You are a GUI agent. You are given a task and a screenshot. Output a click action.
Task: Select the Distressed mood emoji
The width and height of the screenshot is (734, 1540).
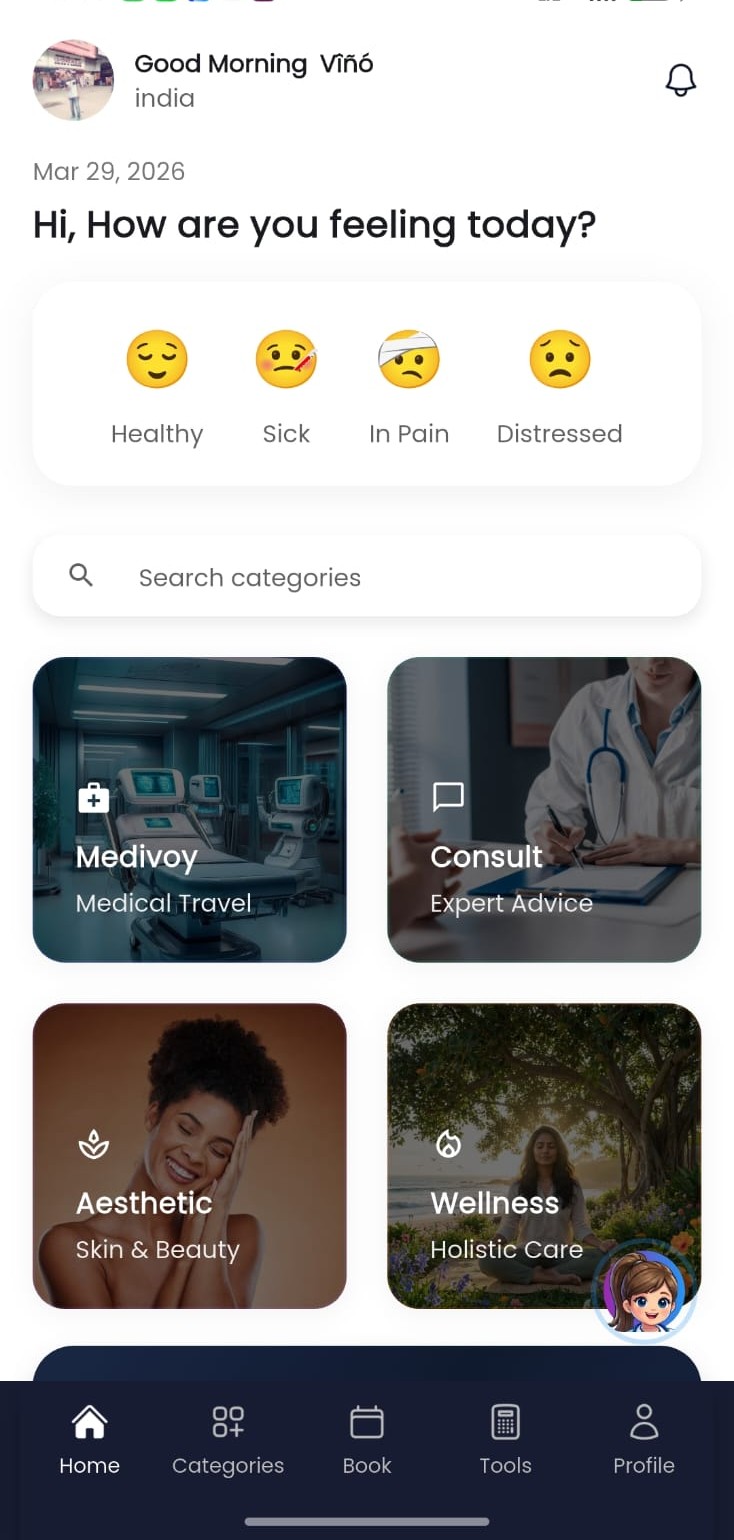[x=559, y=358]
